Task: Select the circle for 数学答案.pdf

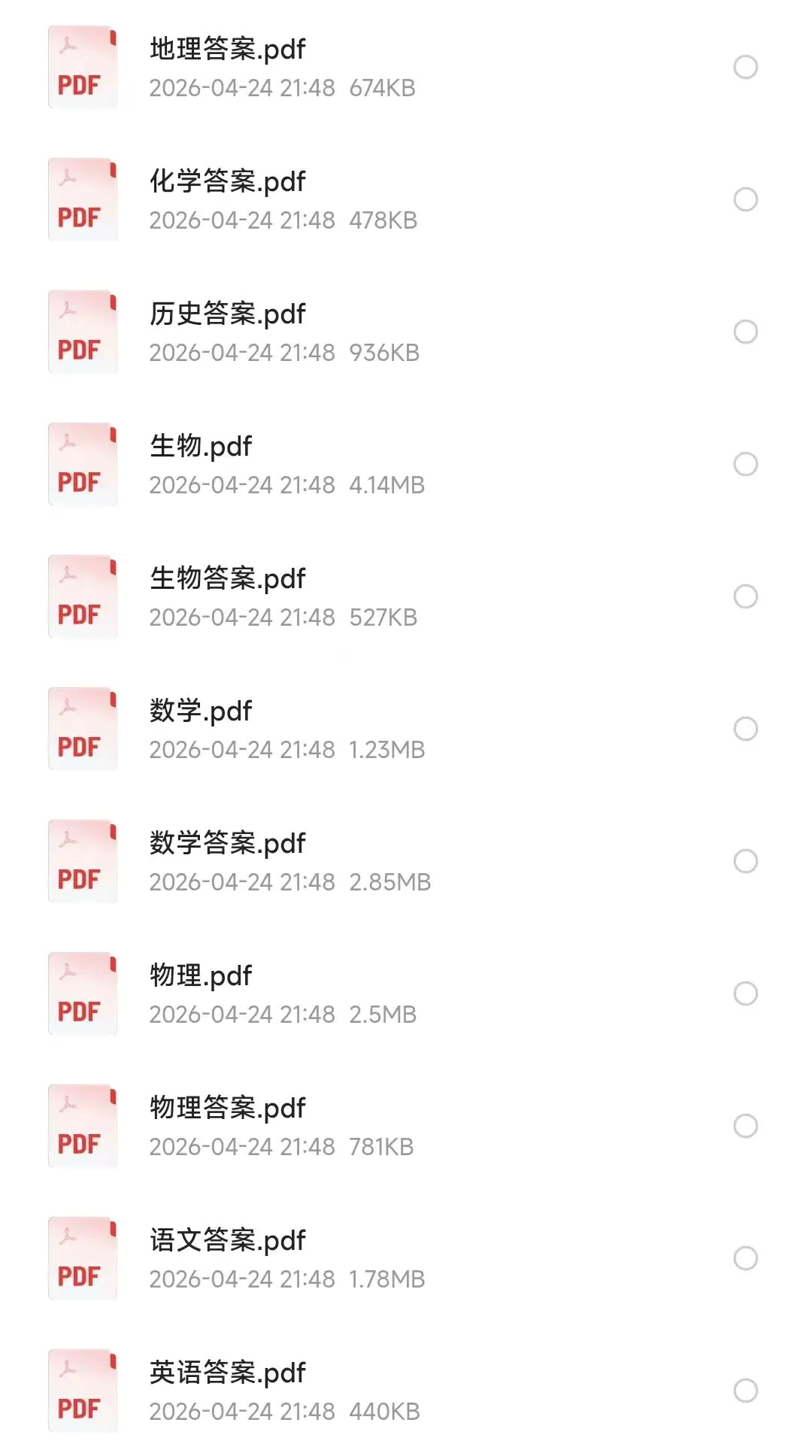Action: point(745,861)
